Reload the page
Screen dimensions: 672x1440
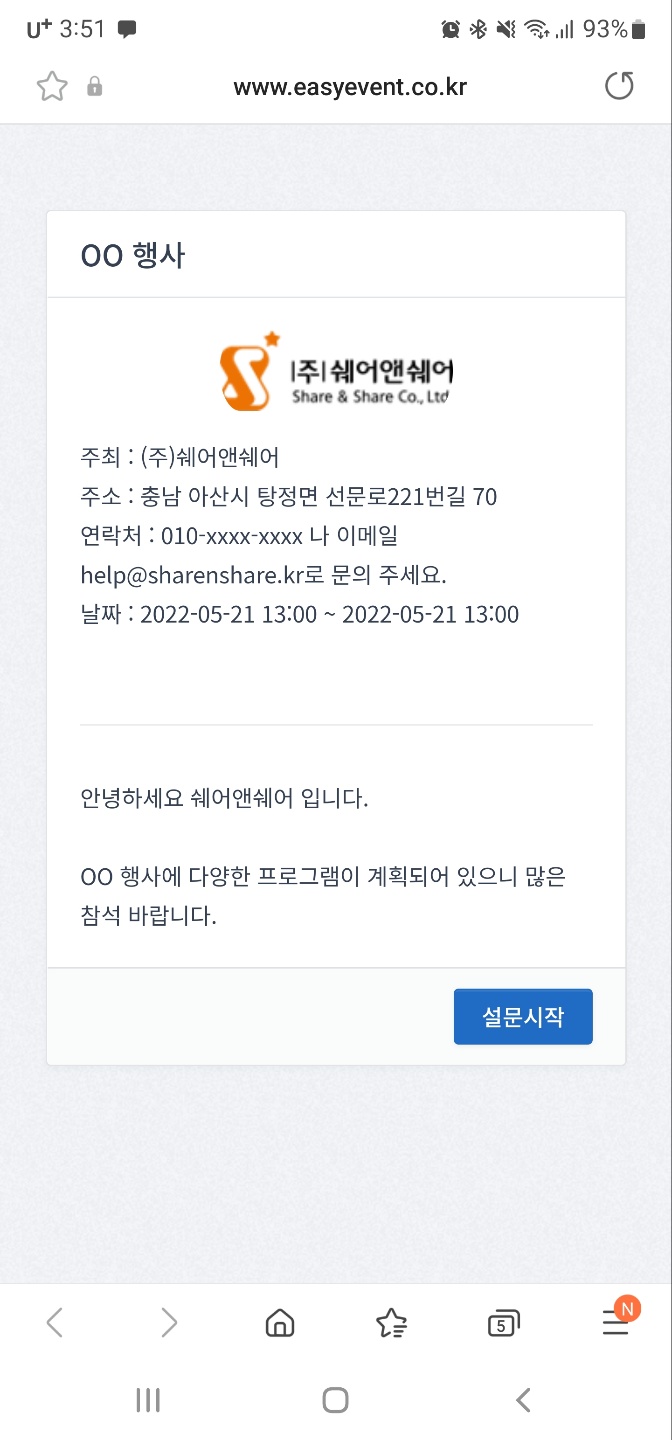[x=619, y=87]
